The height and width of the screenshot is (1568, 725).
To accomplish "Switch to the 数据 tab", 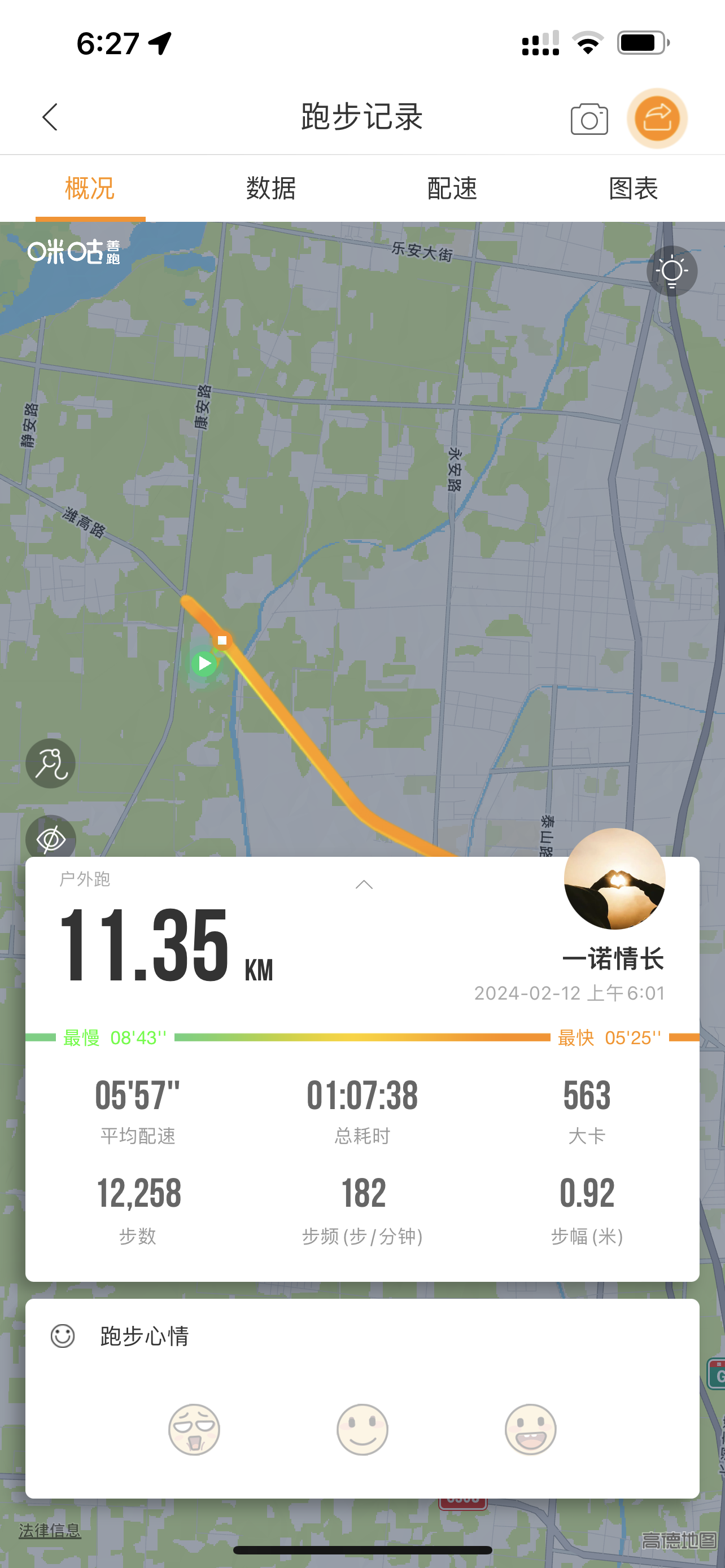I will [270, 189].
